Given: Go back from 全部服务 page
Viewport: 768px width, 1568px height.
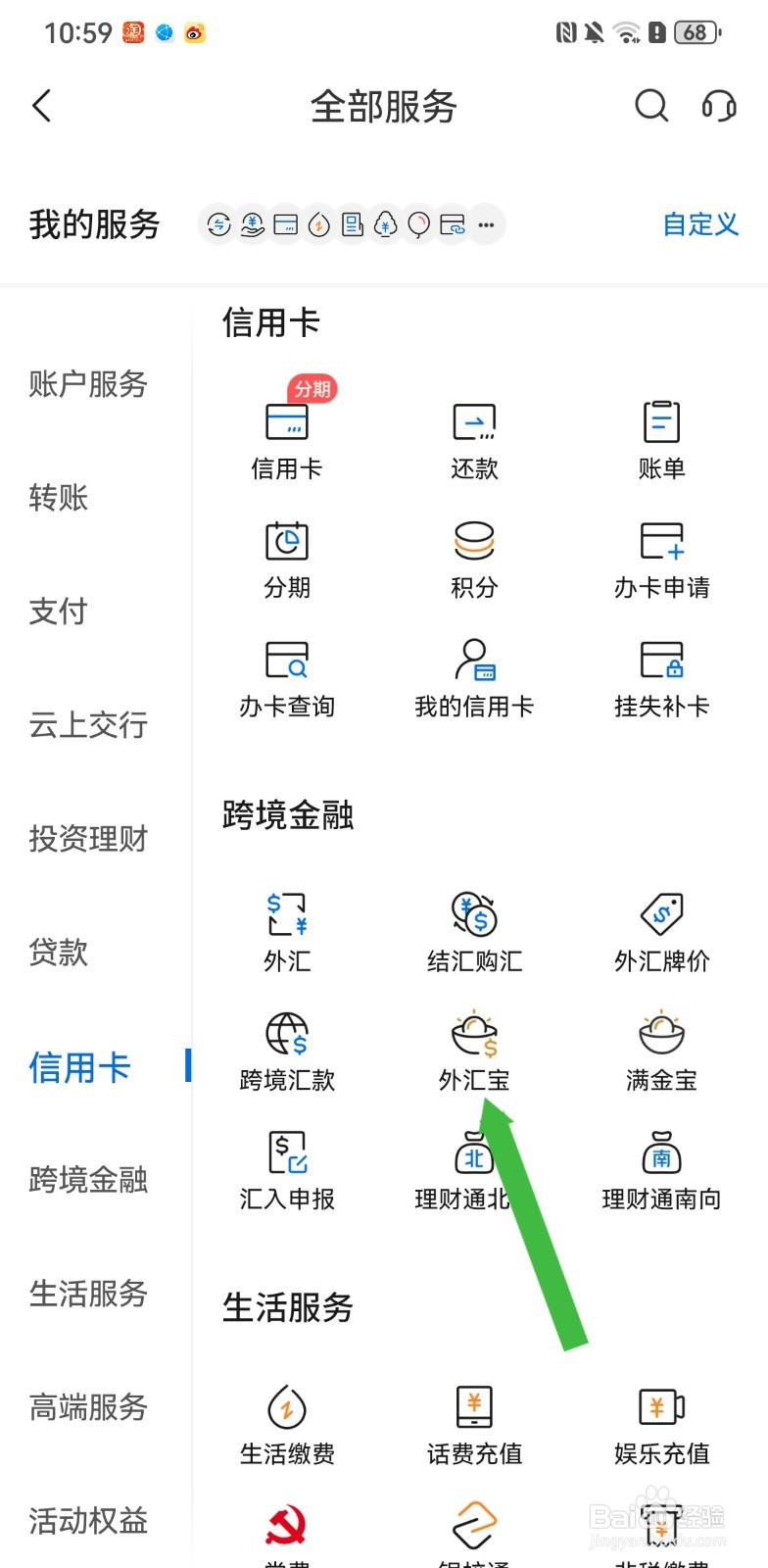Looking at the screenshot, I should [42, 106].
